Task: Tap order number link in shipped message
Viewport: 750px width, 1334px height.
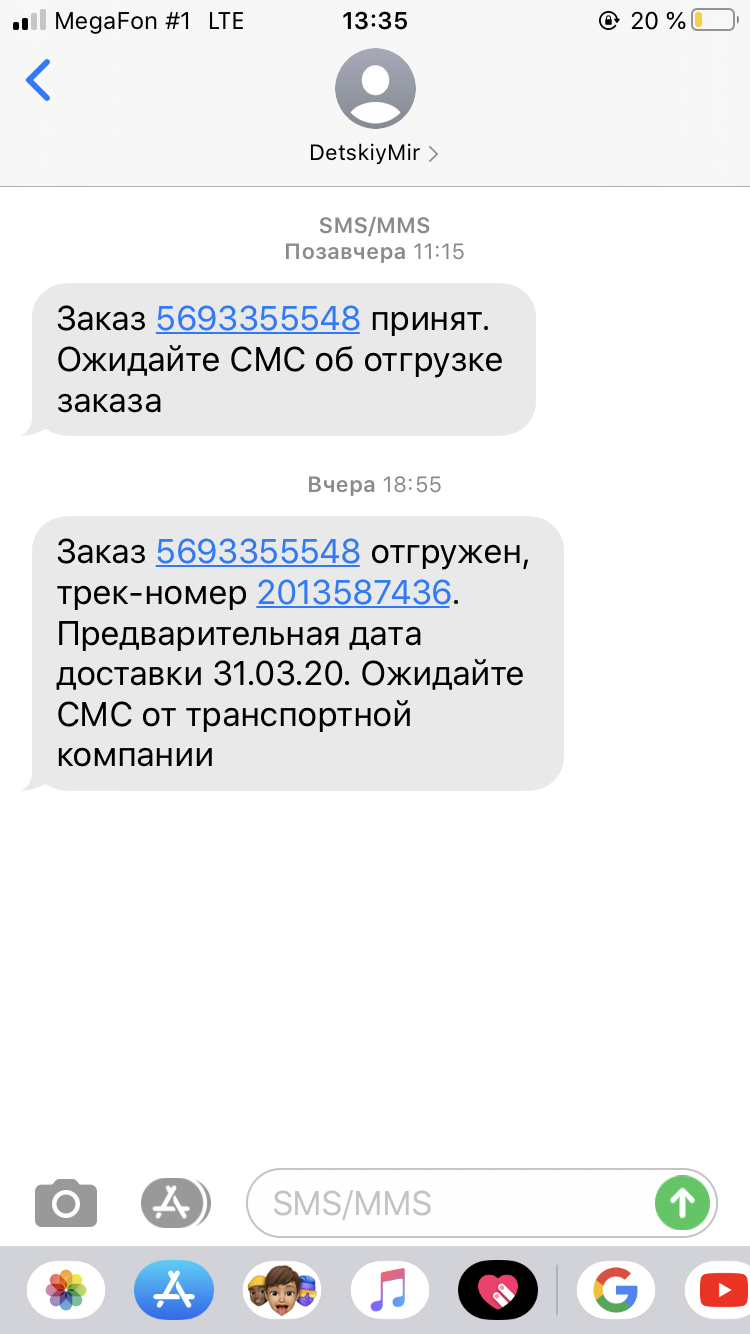Action: point(258,551)
